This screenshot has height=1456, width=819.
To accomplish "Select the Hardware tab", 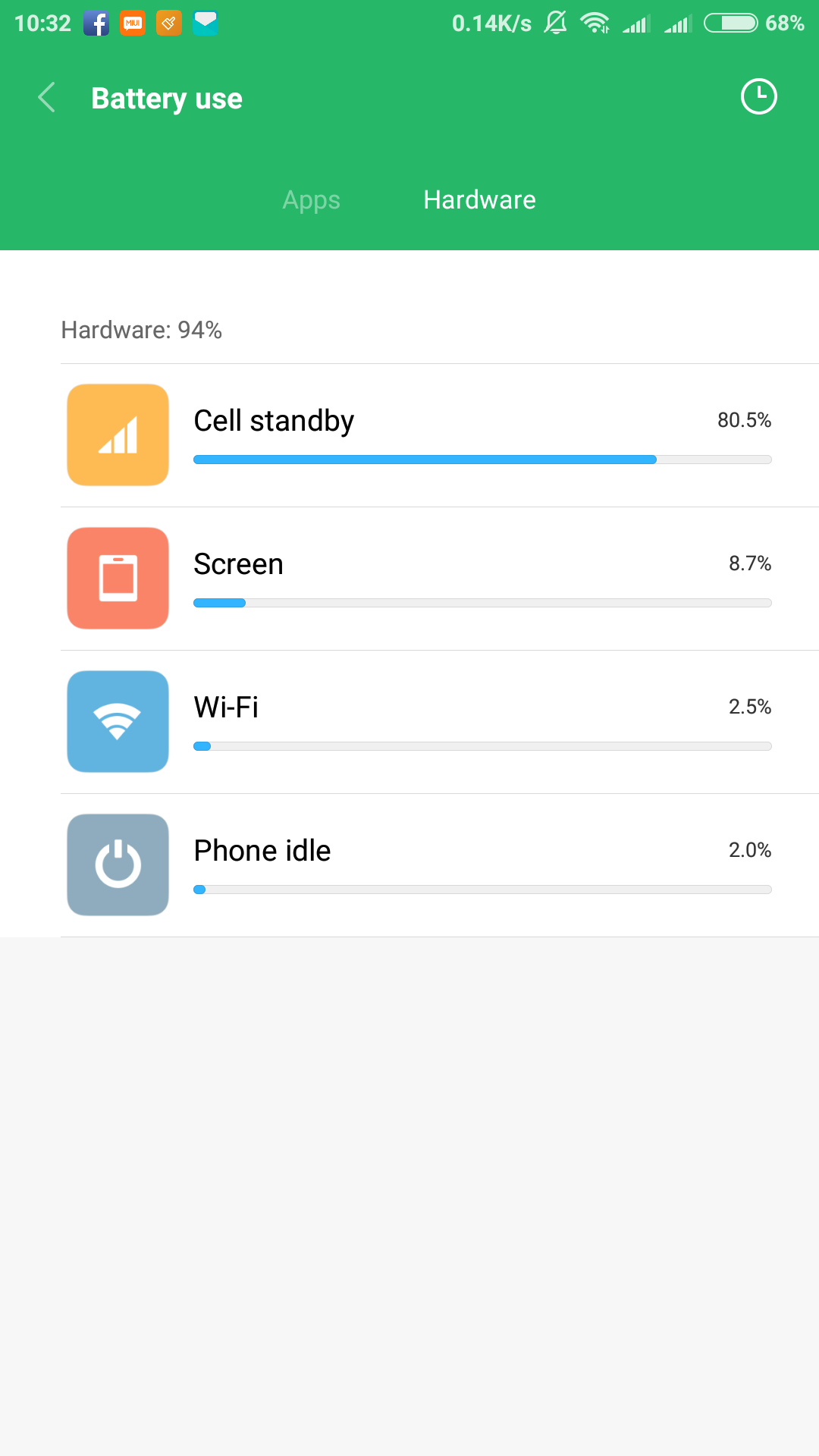I will tap(479, 200).
